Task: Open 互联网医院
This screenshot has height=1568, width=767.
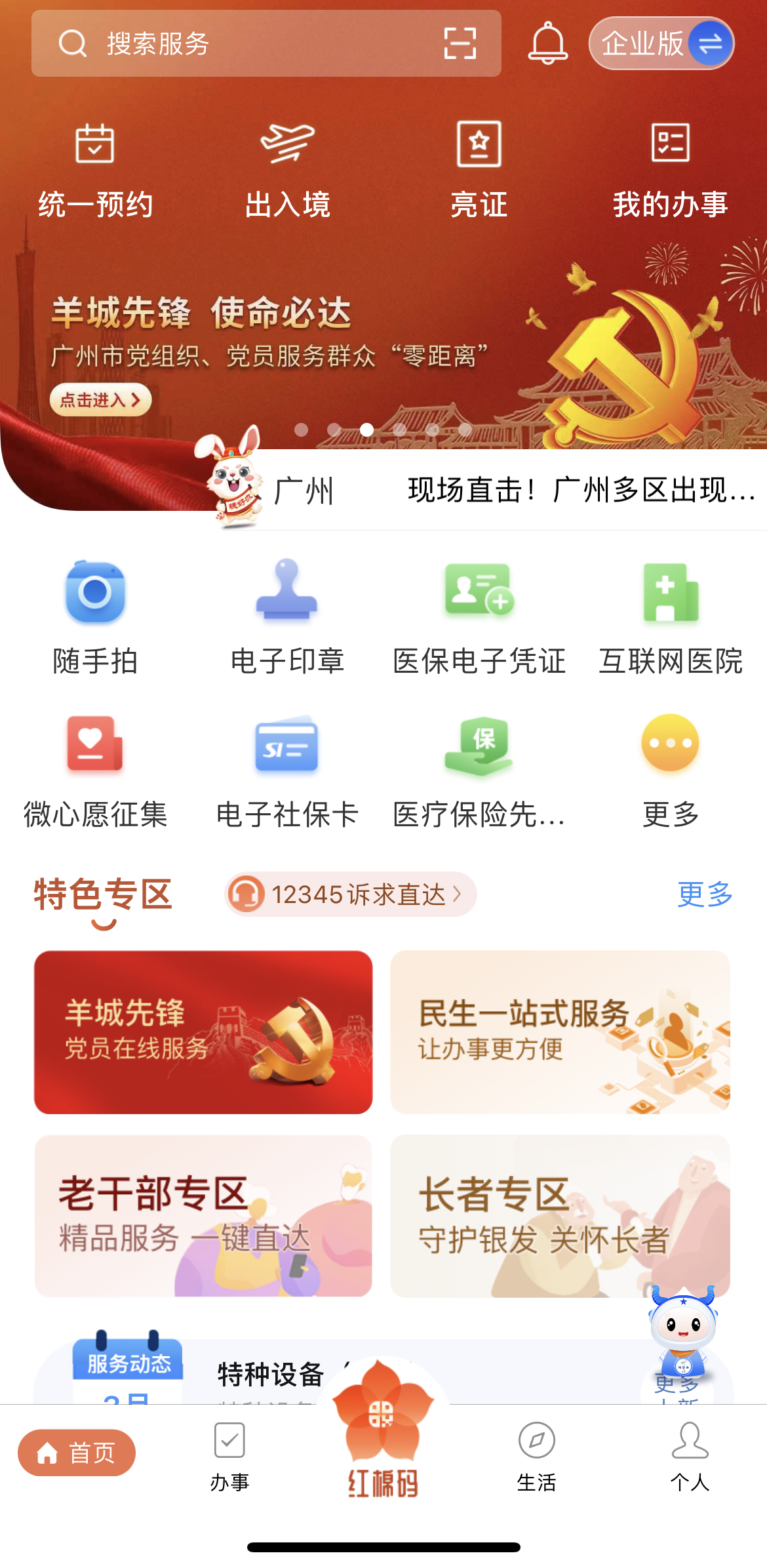Action: 670,616
